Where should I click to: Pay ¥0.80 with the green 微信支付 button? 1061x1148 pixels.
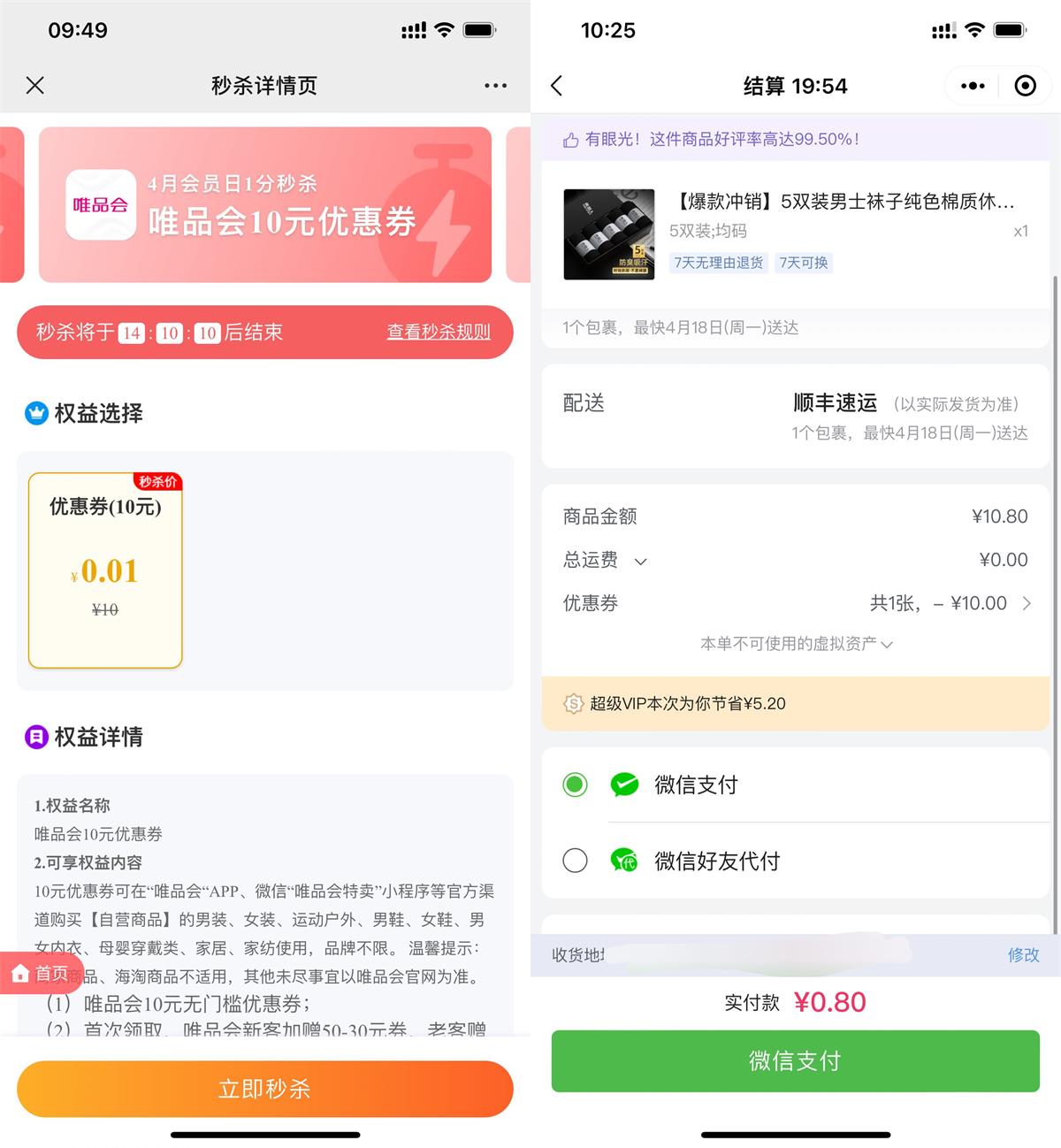point(796,1060)
